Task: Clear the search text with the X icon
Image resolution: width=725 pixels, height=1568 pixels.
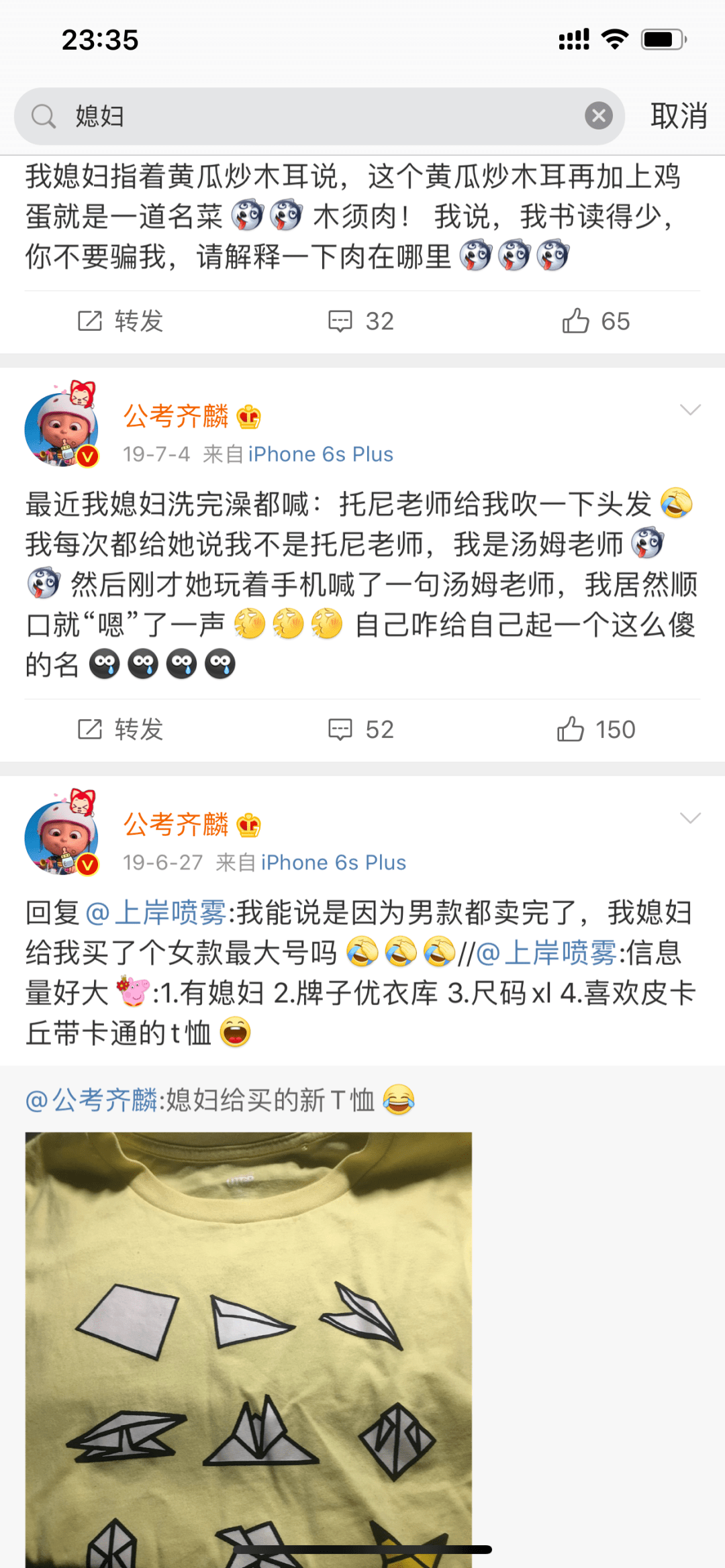Action: point(598,116)
